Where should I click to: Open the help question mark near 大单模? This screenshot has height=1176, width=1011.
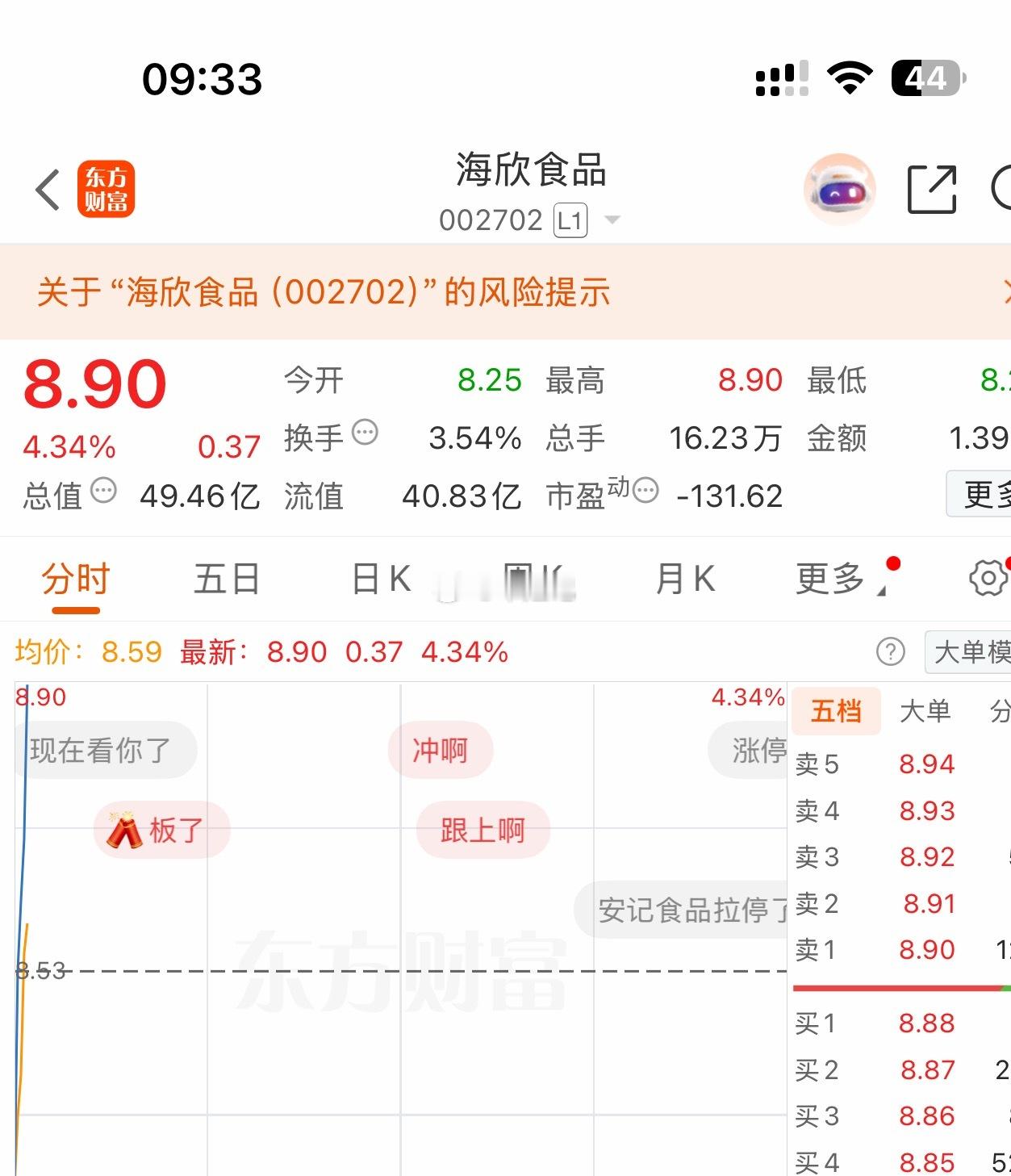890,651
